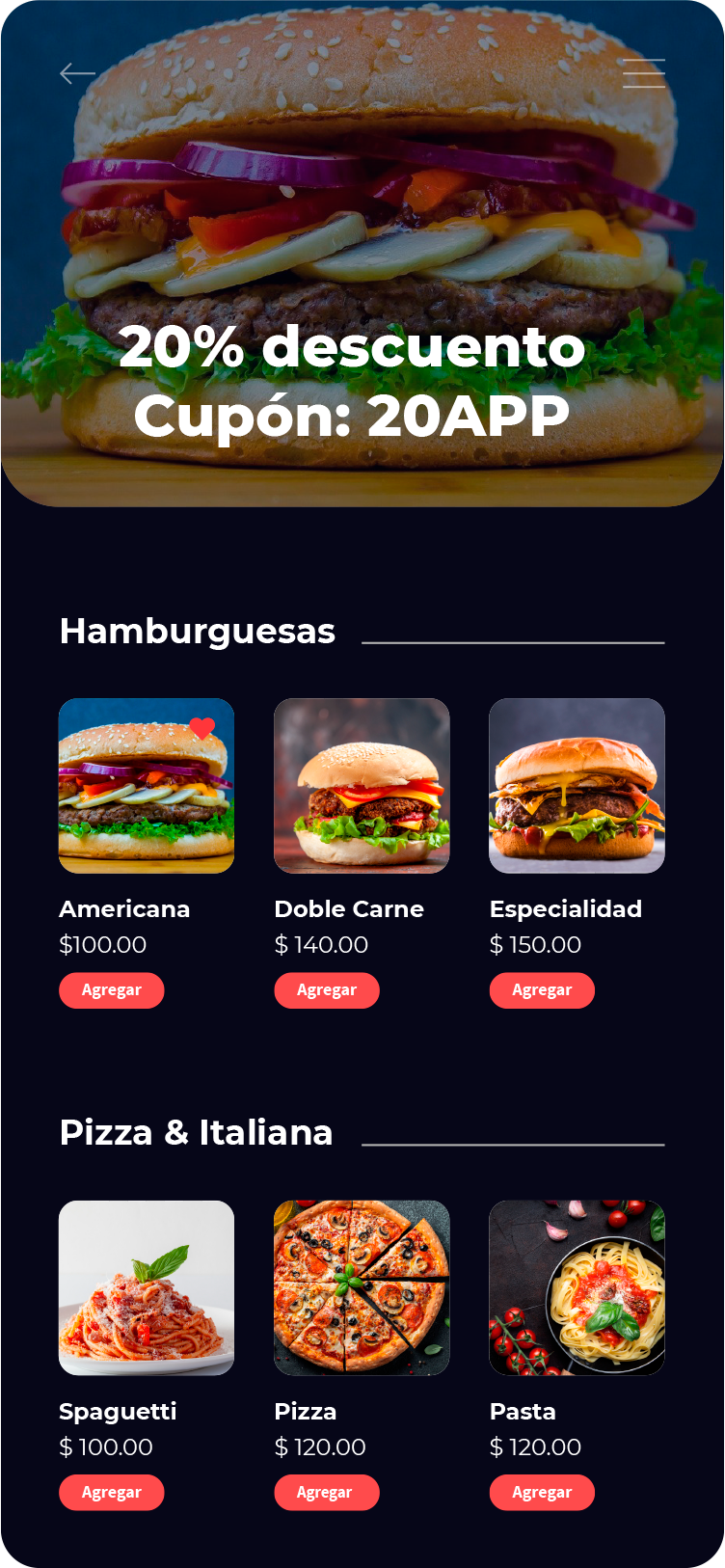Select the Hamburguesas section heading
725x1568 pixels.
(197, 632)
